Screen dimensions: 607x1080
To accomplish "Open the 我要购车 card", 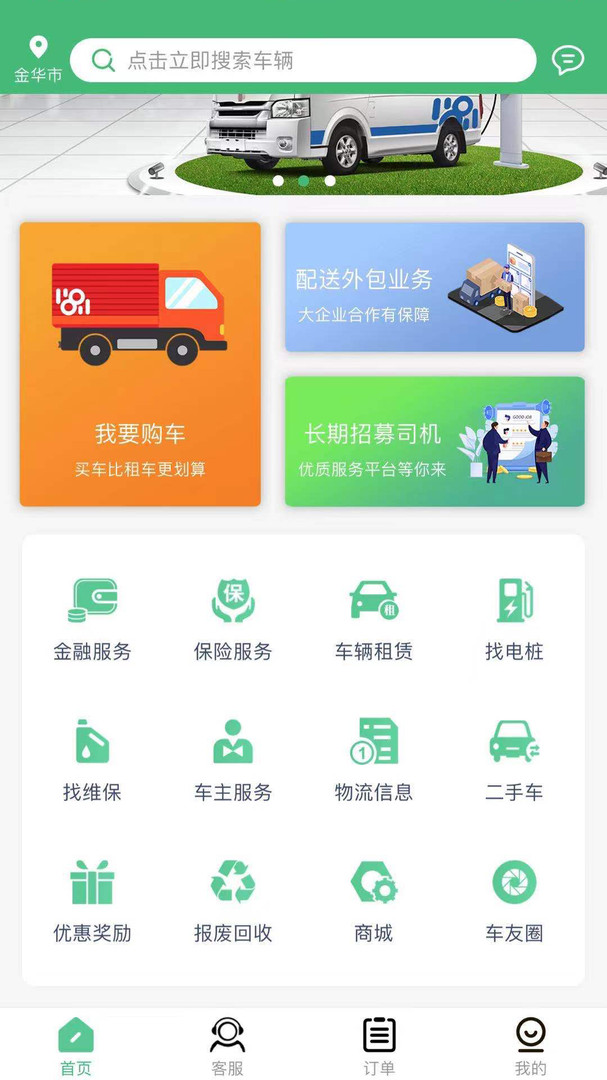I will (x=141, y=364).
